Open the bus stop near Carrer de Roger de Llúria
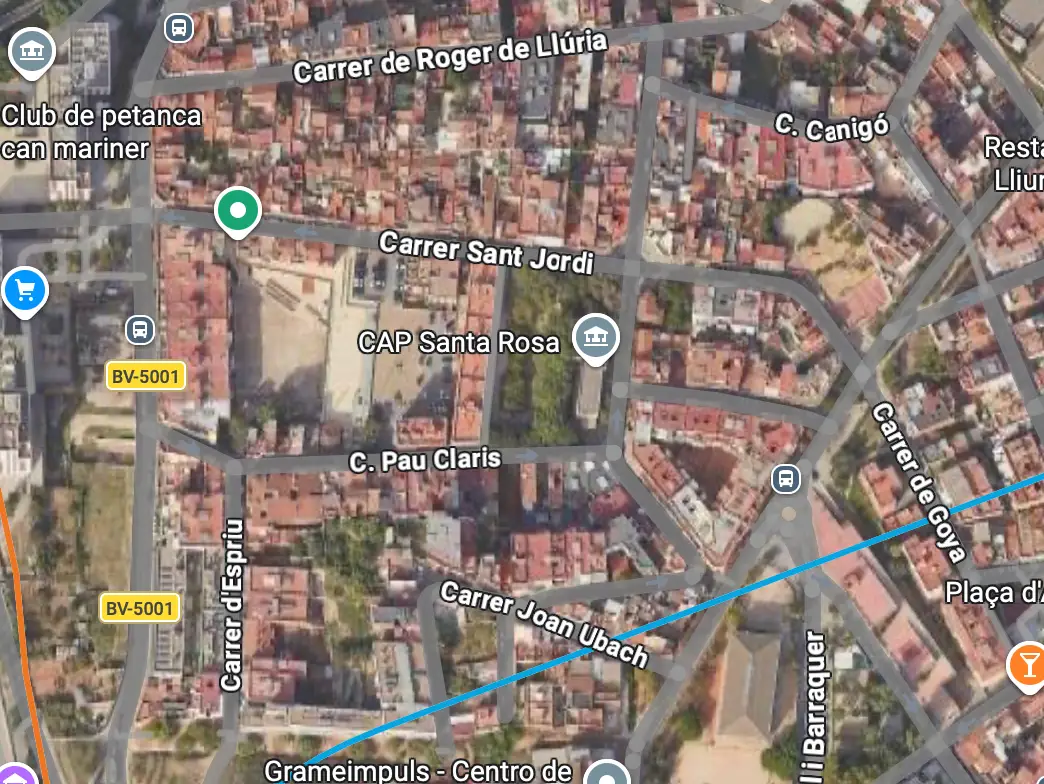This screenshot has width=1044, height=784. [x=179, y=27]
